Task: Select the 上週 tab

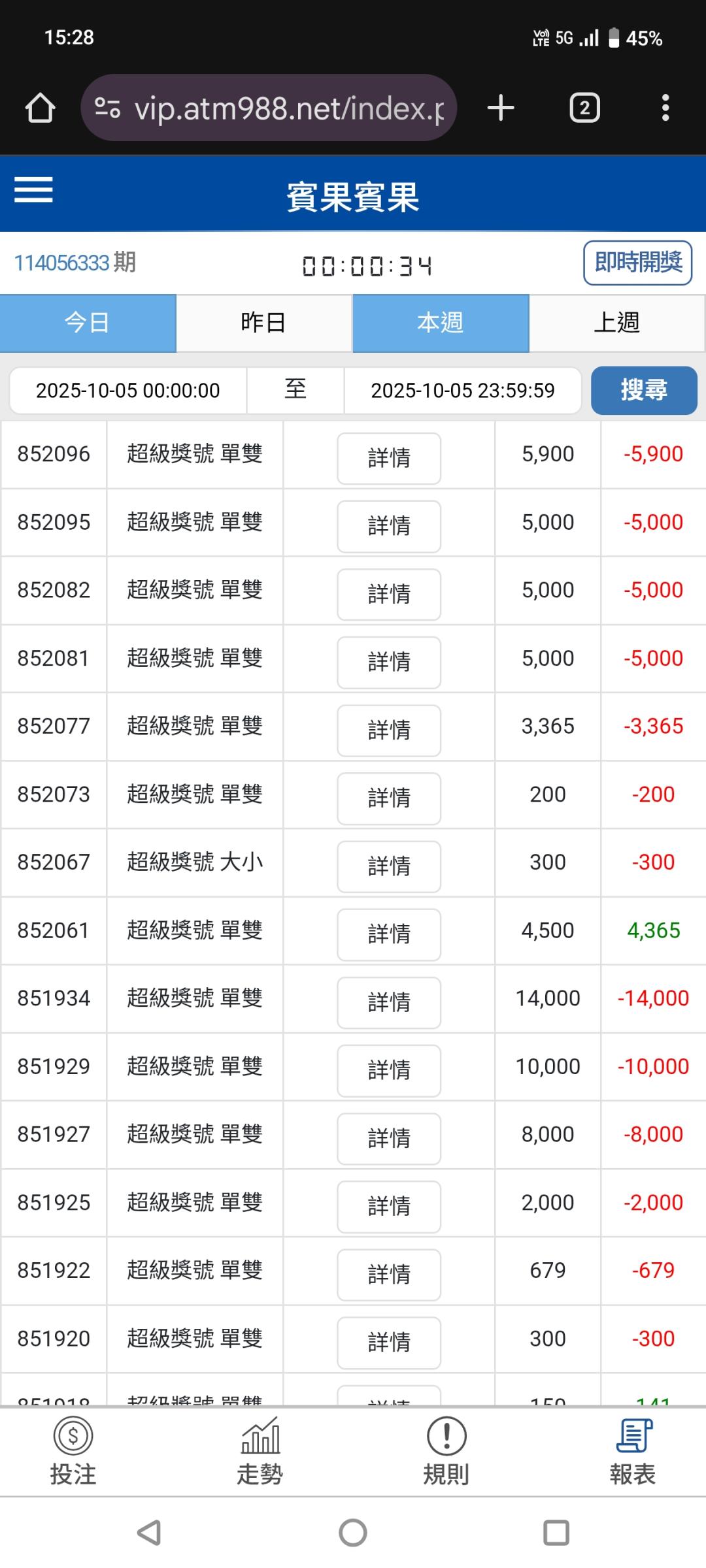Action: 617,323
